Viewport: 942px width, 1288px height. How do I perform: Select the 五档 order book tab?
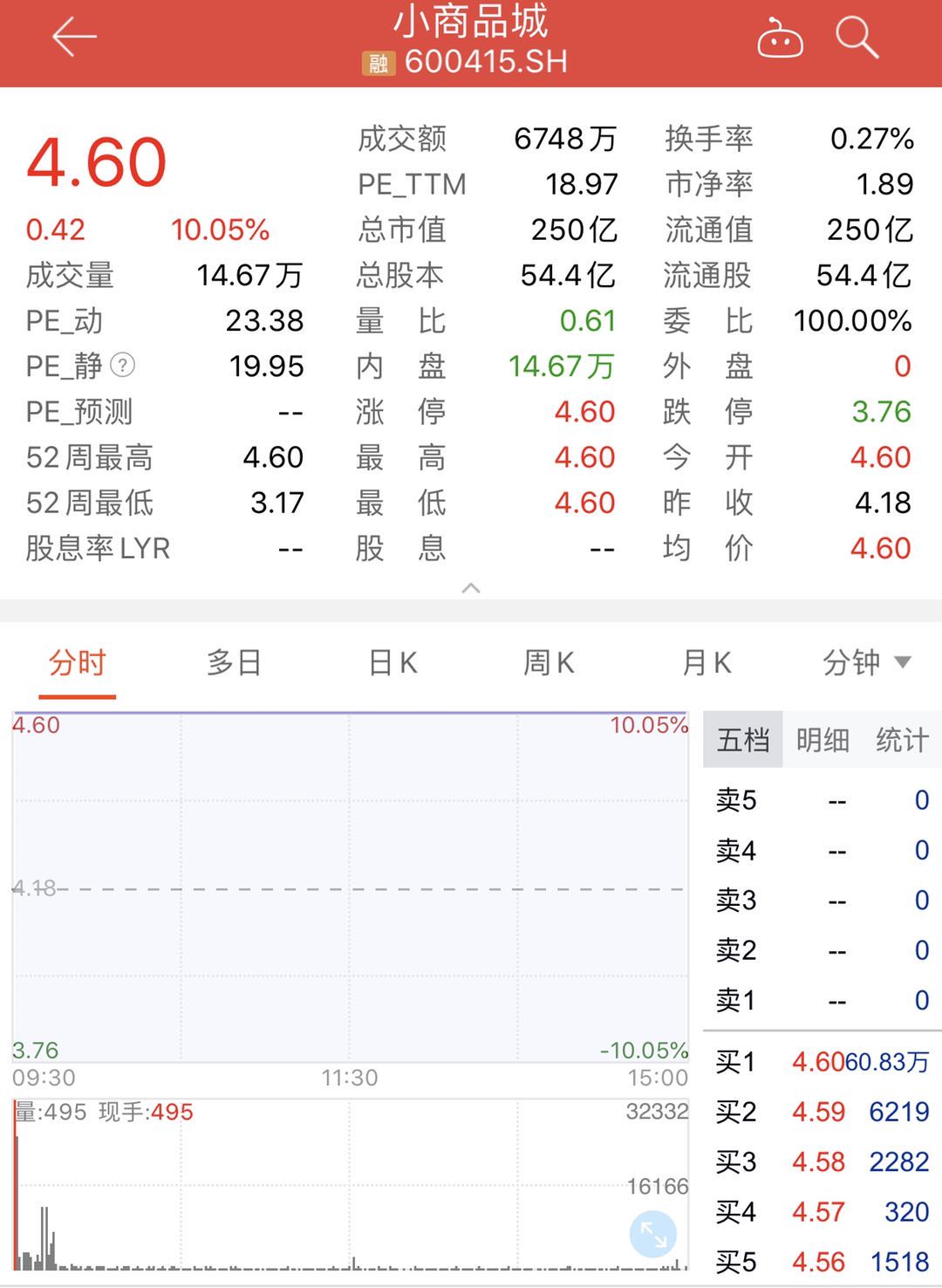point(743,740)
